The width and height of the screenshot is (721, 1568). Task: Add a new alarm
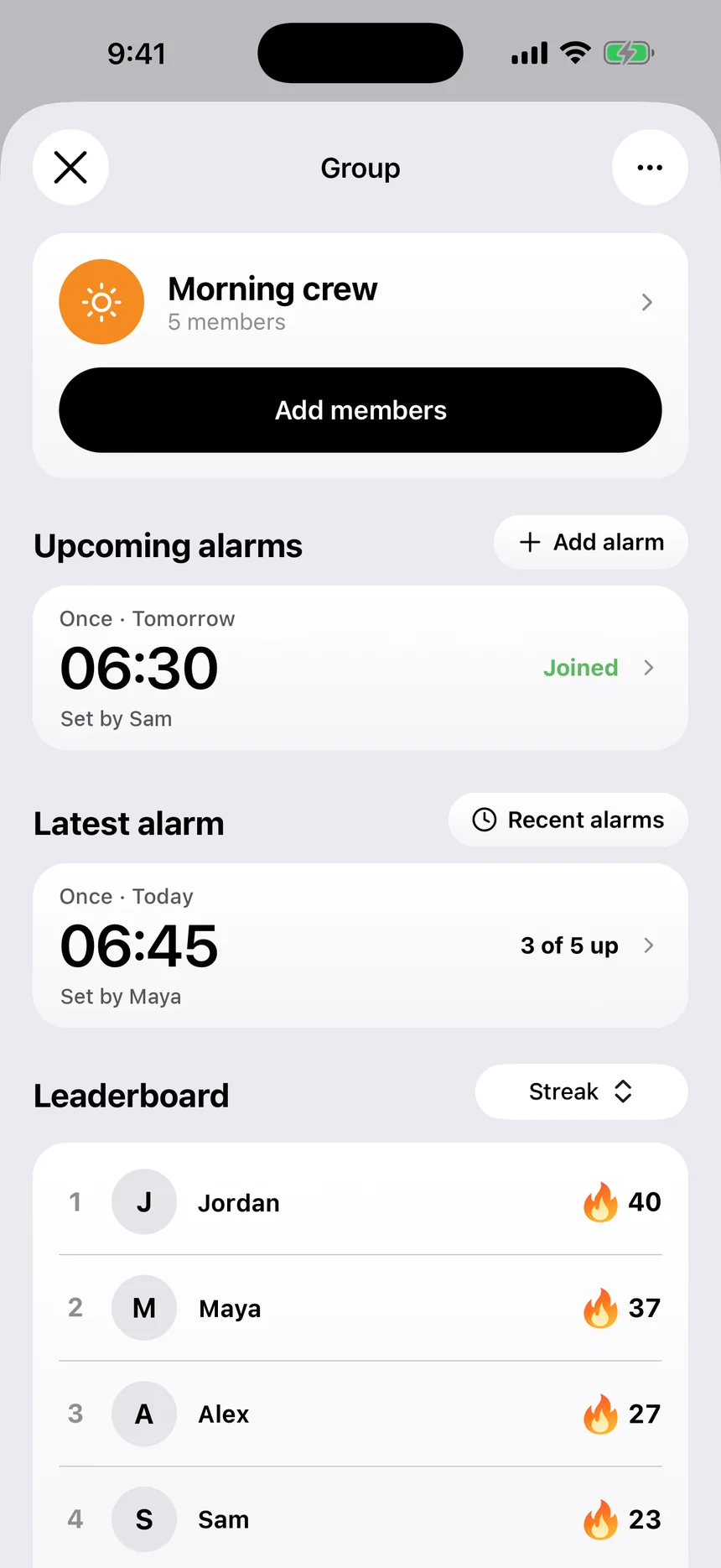coord(591,542)
